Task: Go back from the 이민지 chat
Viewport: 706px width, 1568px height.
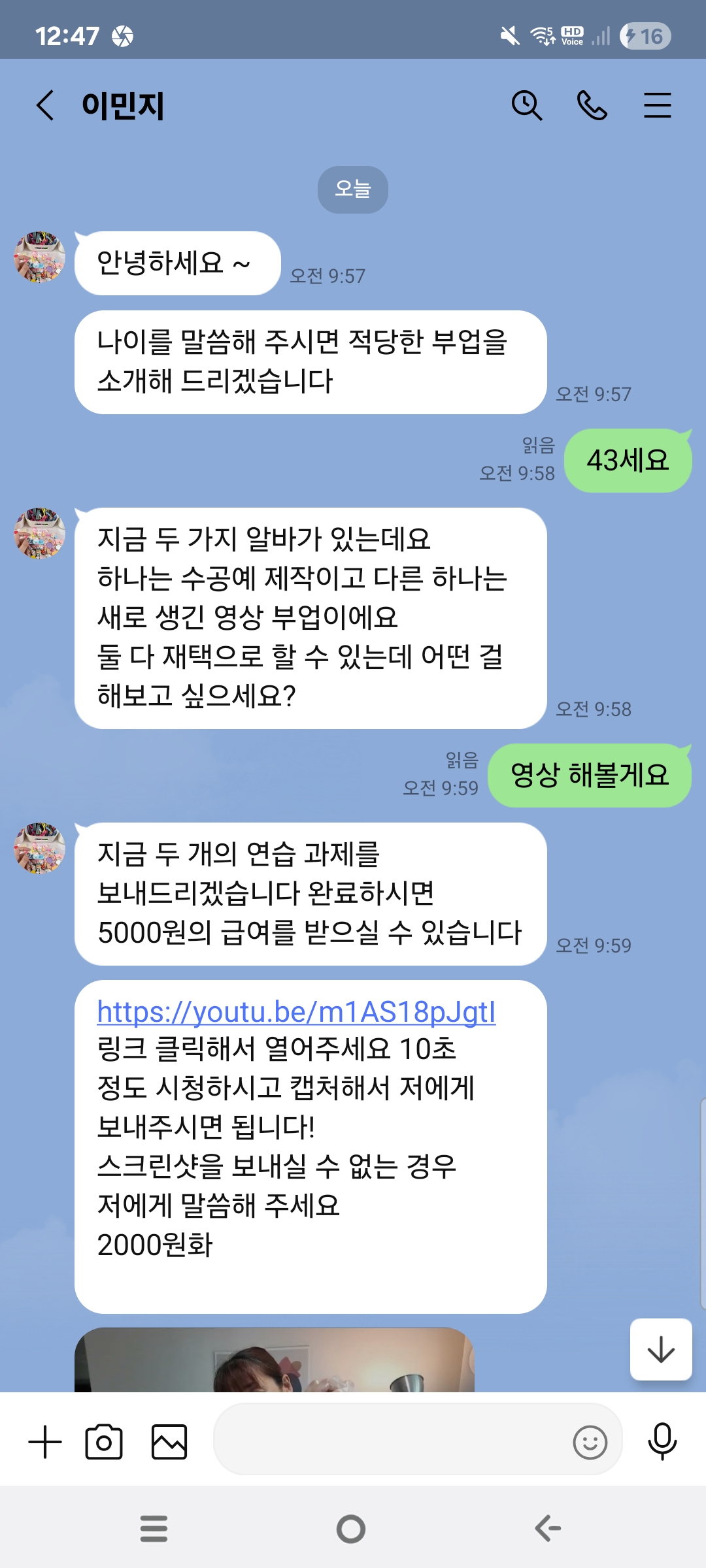Action: click(44, 105)
